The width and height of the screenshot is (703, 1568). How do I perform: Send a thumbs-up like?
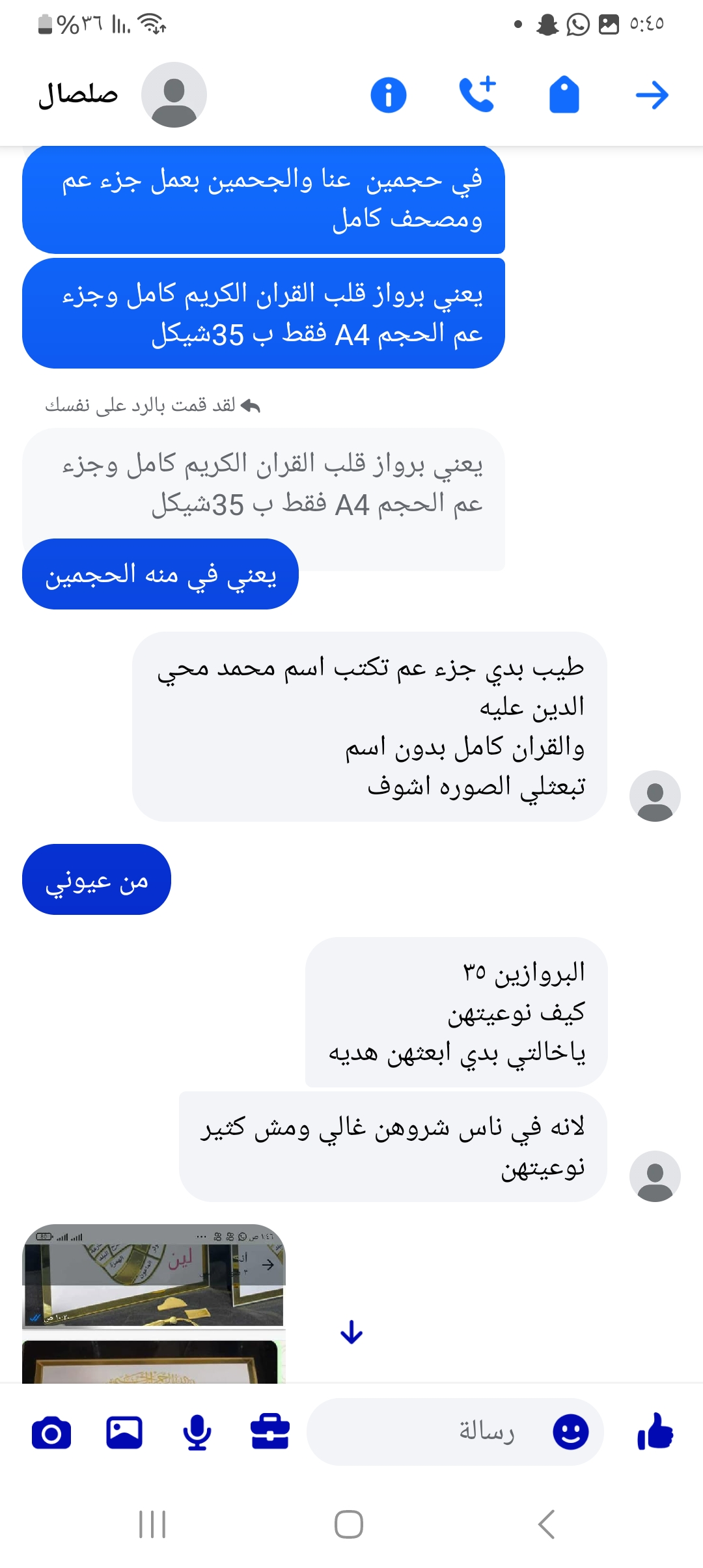click(655, 1433)
